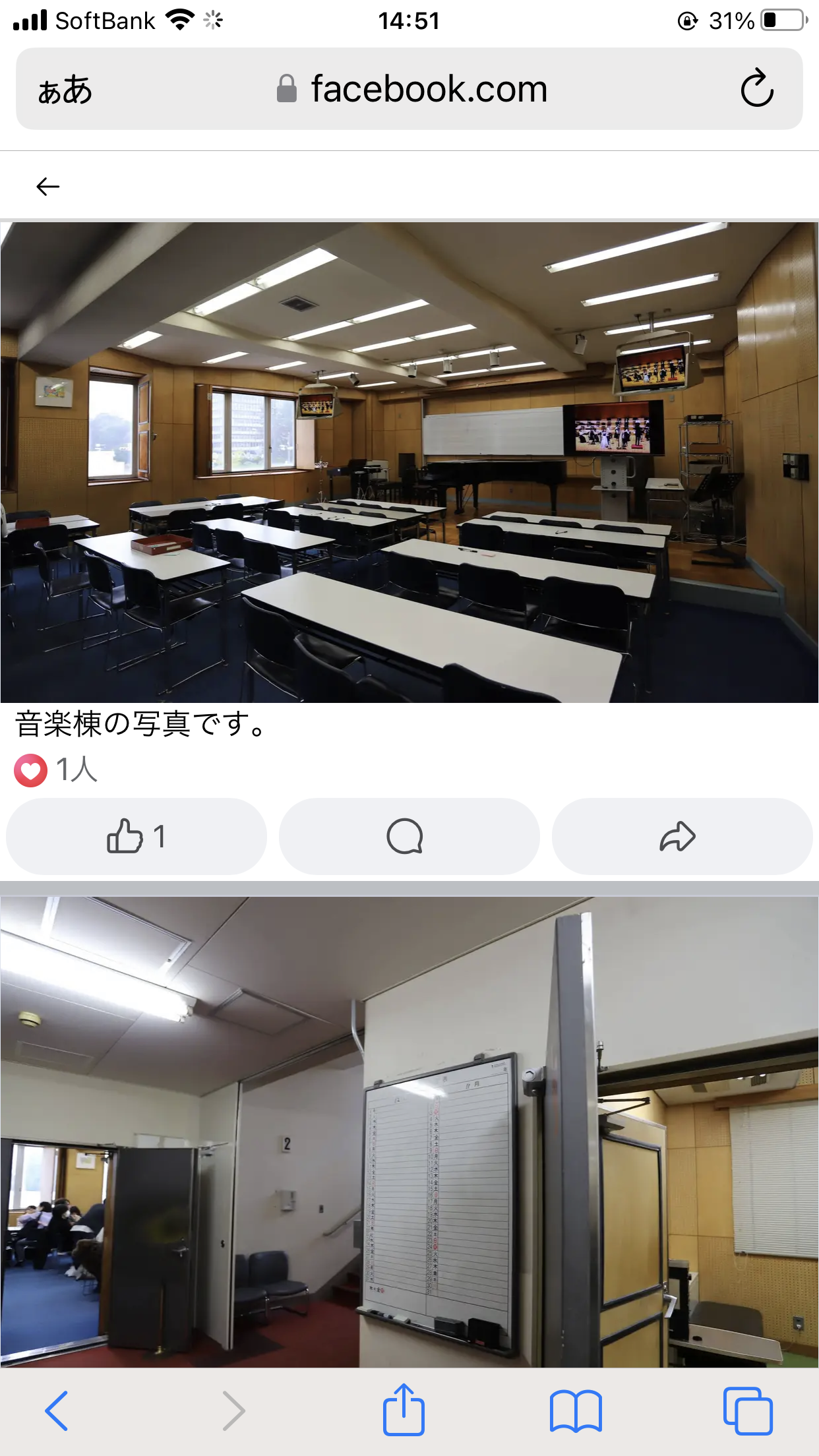This screenshot has height=1456, width=819.
Task: Reload the facebook.com page
Action: coord(756,89)
